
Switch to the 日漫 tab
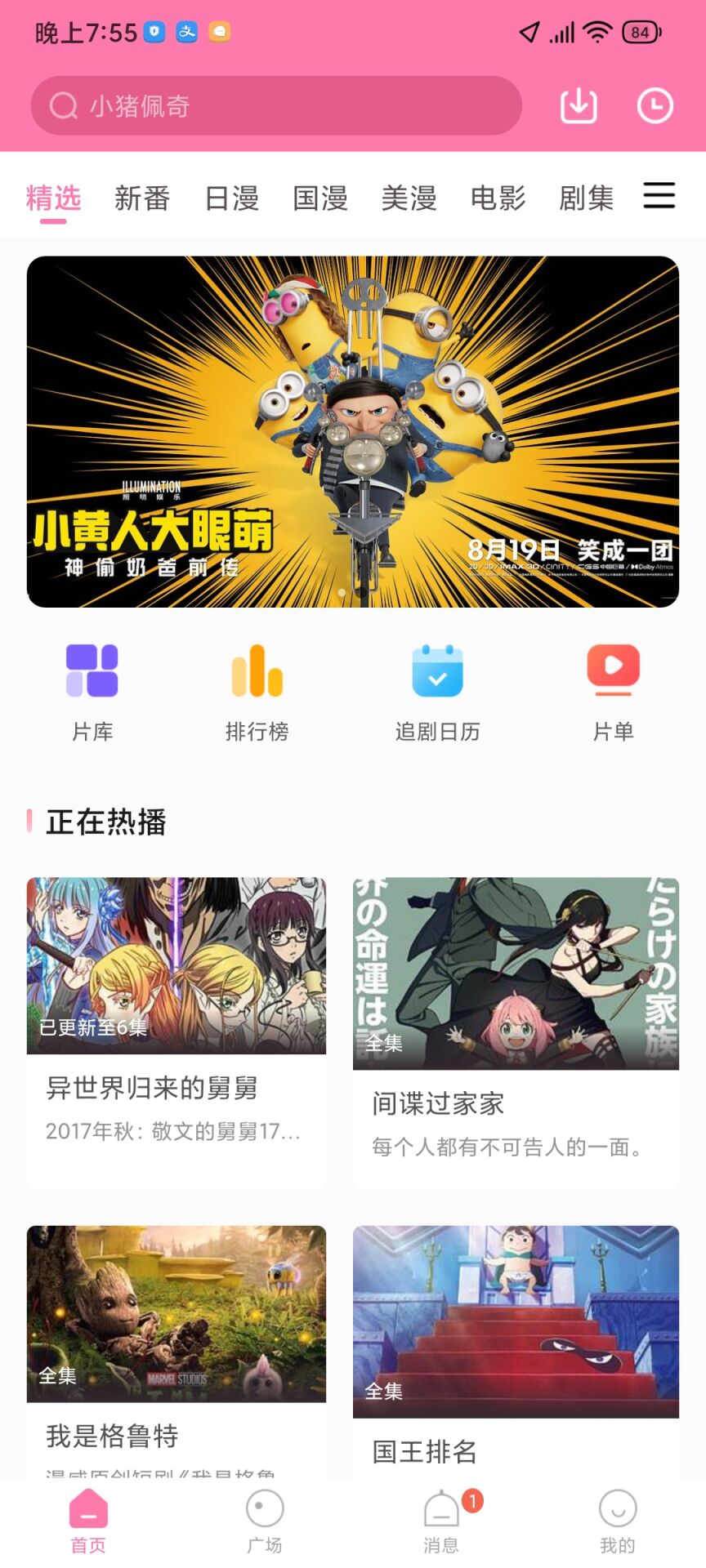[x=231, y=198]
